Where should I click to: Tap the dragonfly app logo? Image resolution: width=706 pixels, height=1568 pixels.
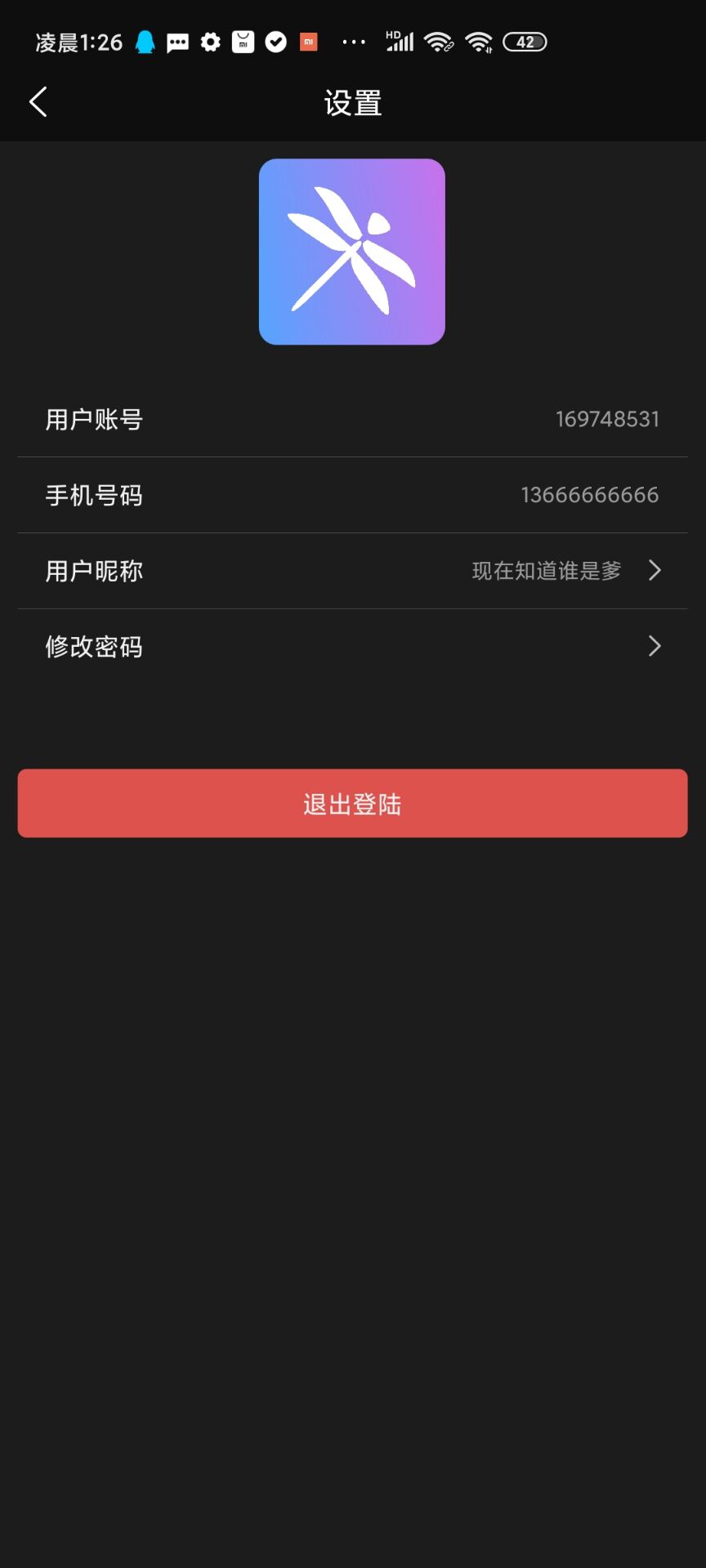coord(352,251)
